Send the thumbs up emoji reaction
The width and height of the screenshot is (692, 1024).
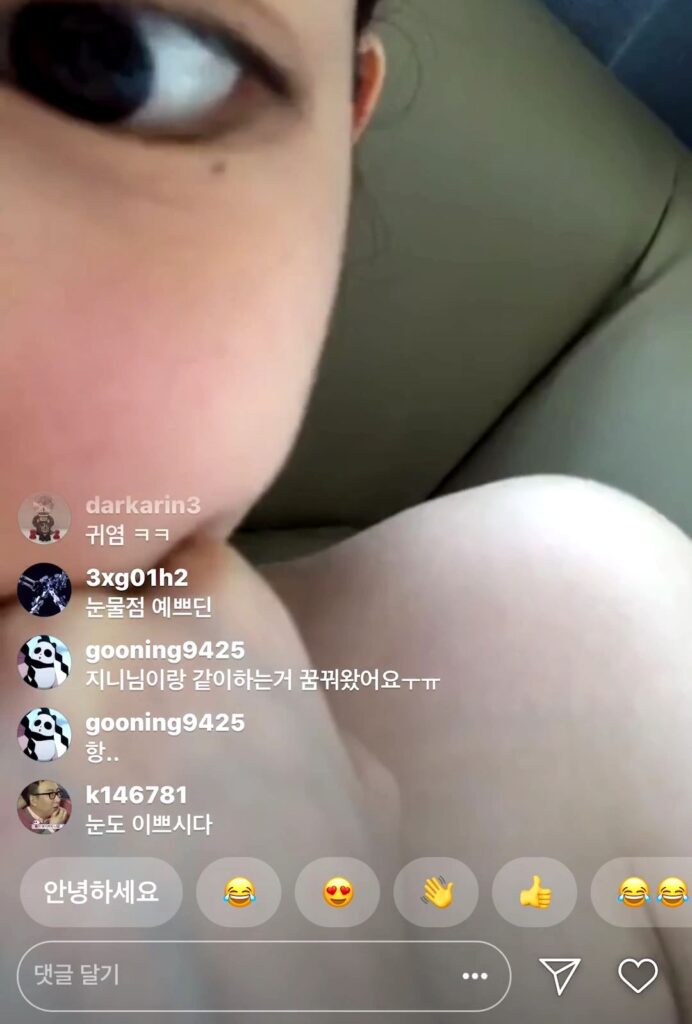pyautogui.click(x=535, y=891)
